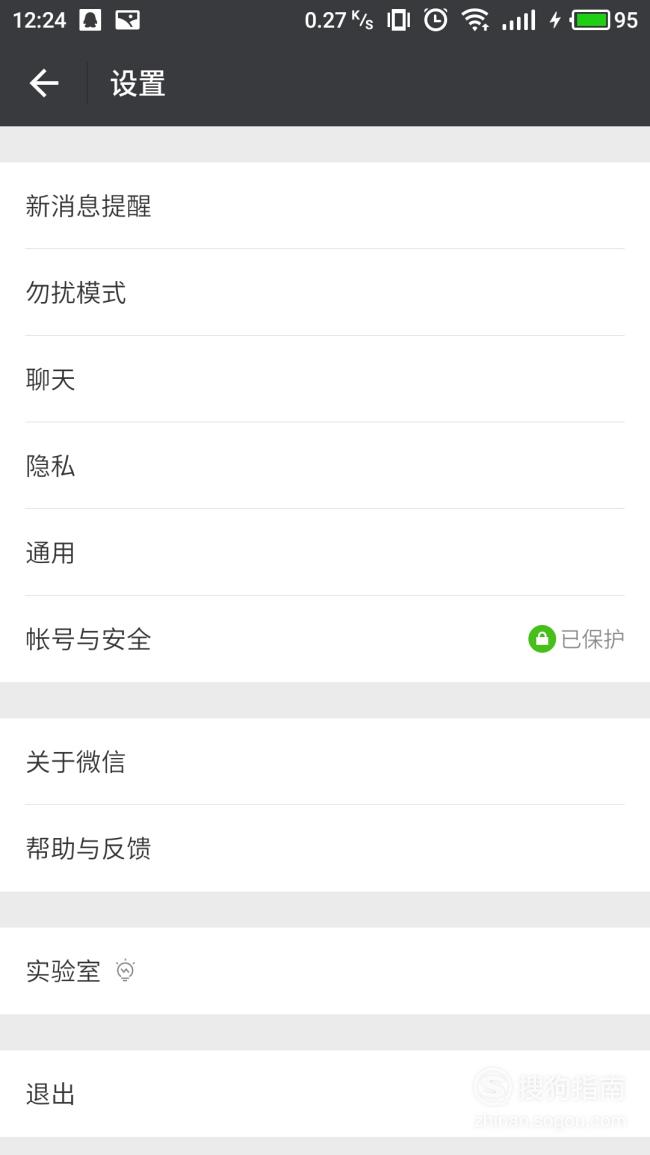Viewport: 650px width, 1155px height.
Task: Open 新消息提醒 settings
Action: 325,206
